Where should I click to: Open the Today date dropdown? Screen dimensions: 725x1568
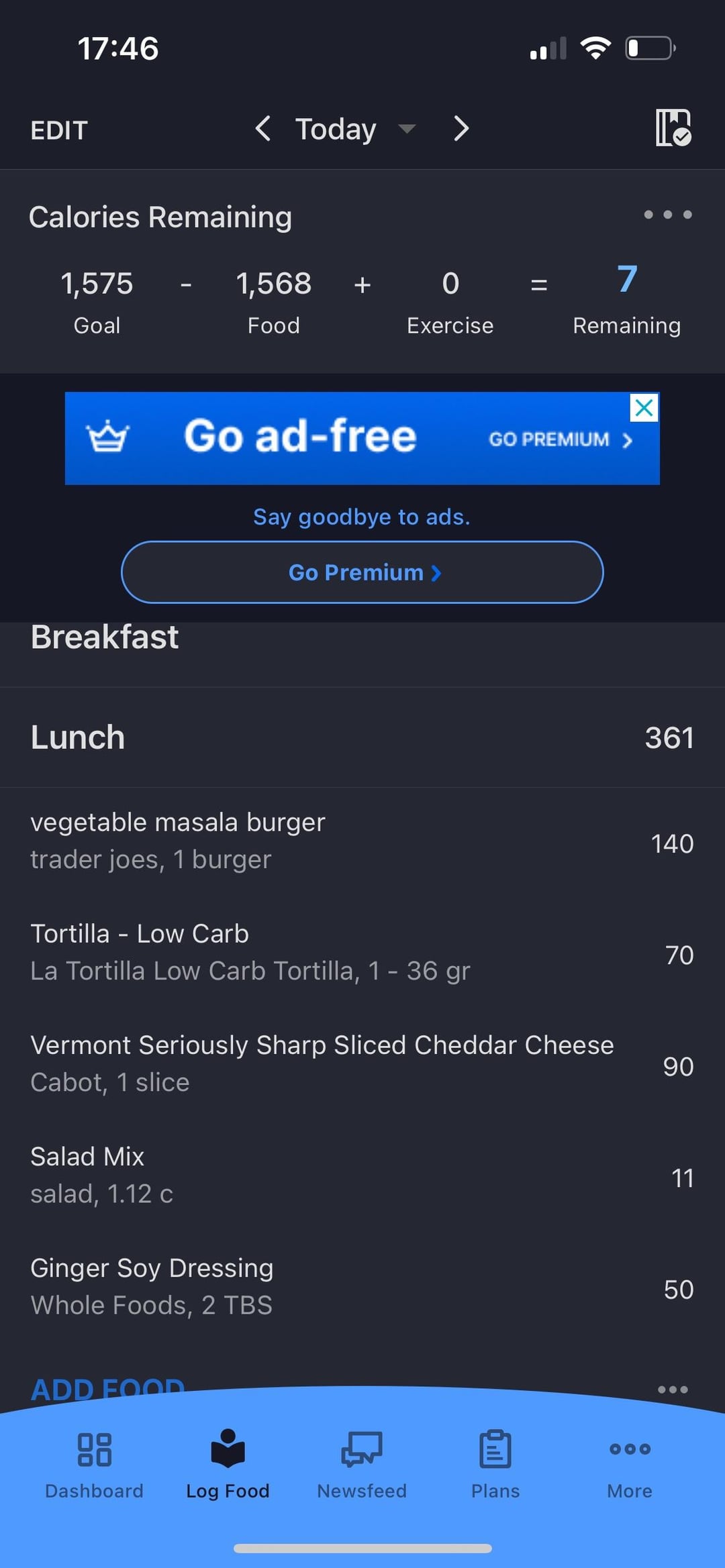pos(355,129)
